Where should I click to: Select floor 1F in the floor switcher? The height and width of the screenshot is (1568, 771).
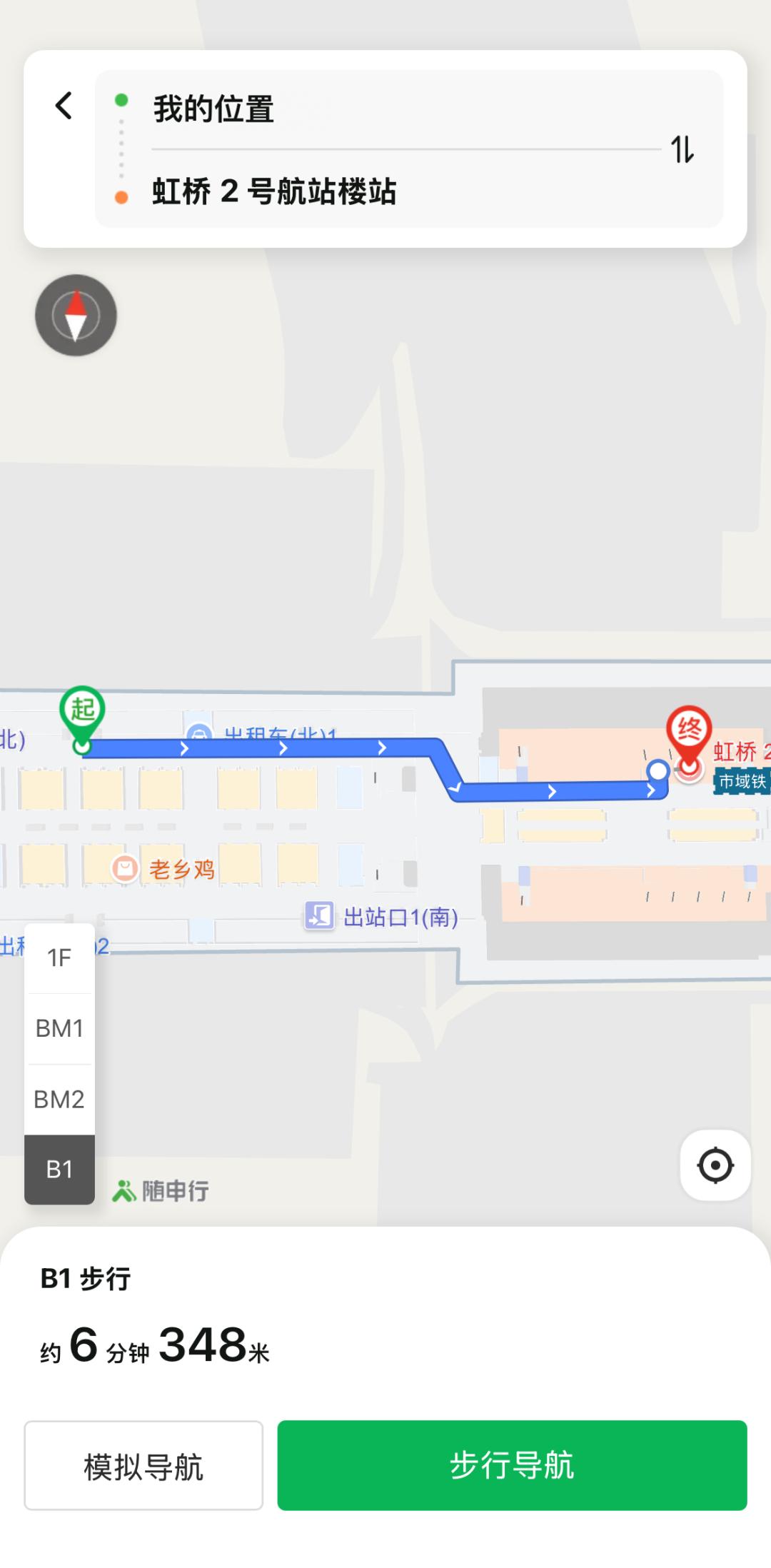[x=59, y=958]
